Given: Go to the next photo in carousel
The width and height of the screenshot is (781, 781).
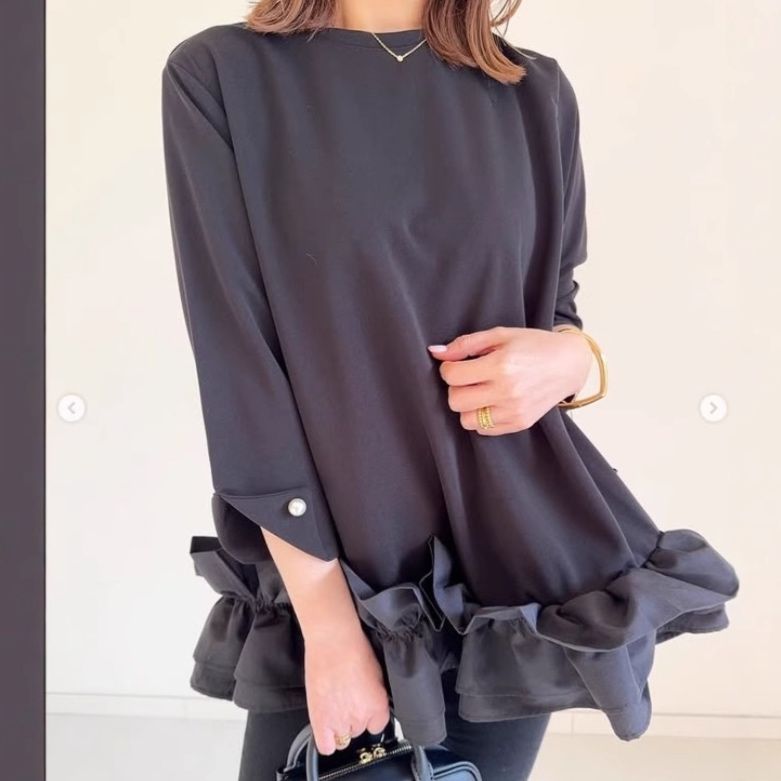Looking at the screenshot, I should [x=713, y=408].
